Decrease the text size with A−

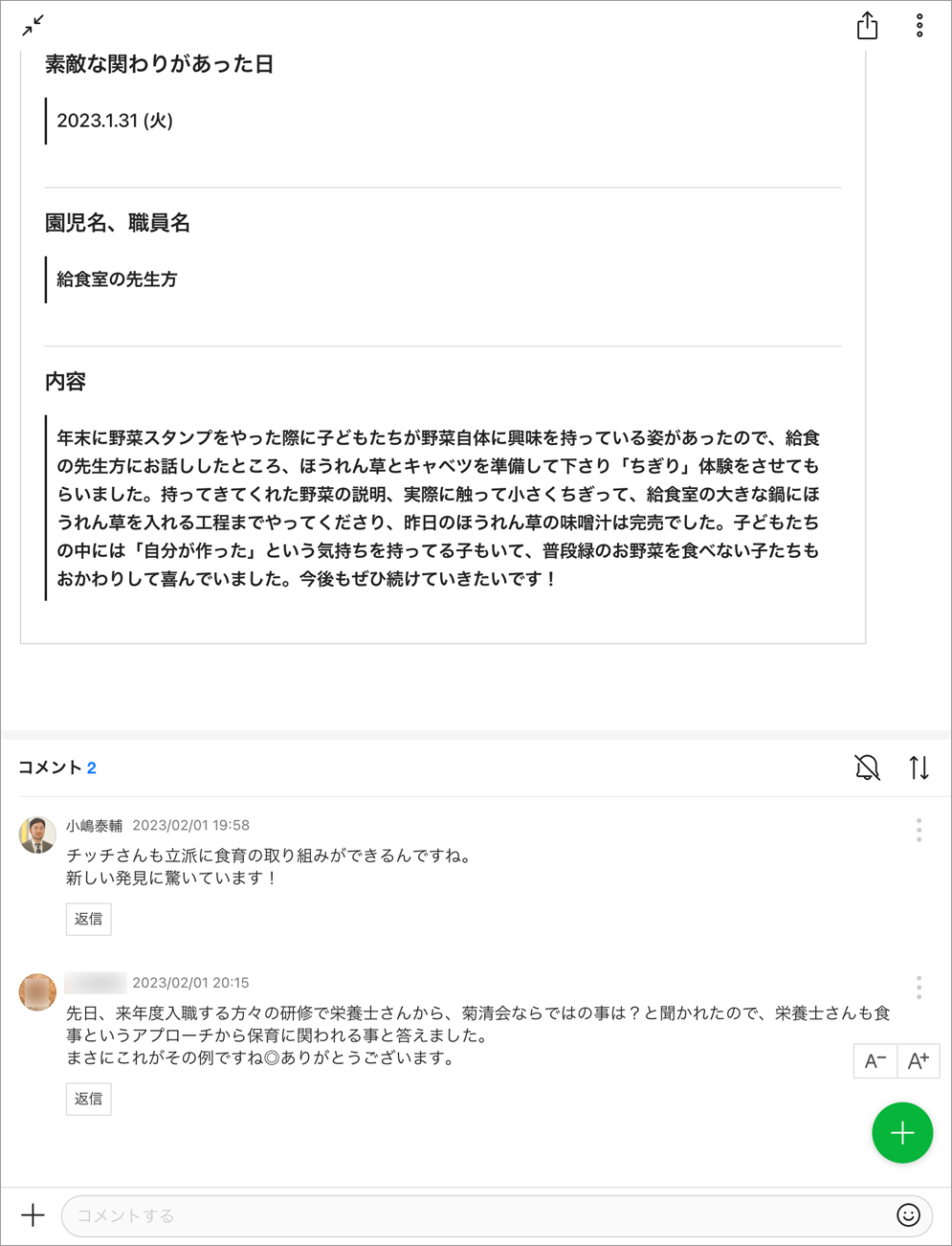pos(875,1060)
